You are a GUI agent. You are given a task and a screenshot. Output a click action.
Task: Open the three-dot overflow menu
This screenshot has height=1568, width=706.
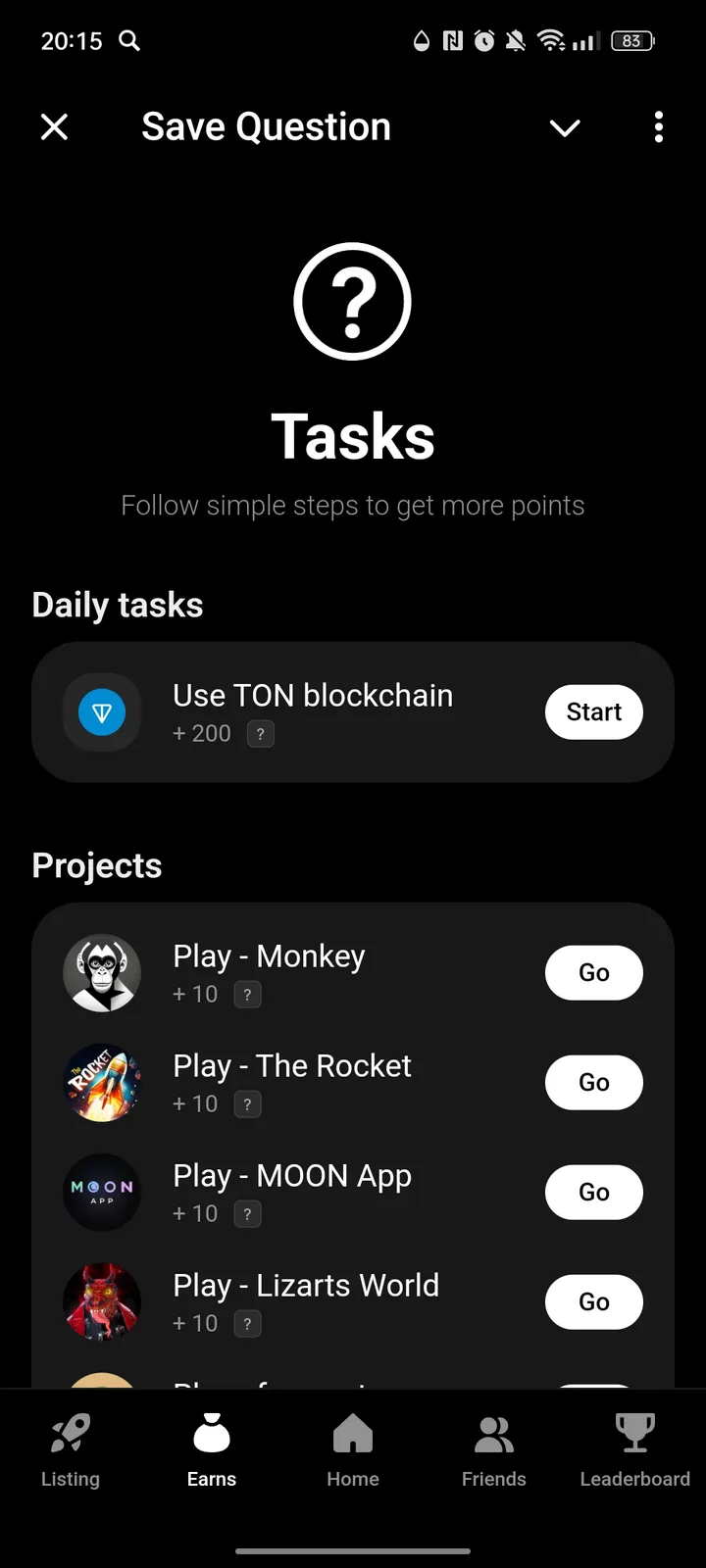click(x=658, y=127)
